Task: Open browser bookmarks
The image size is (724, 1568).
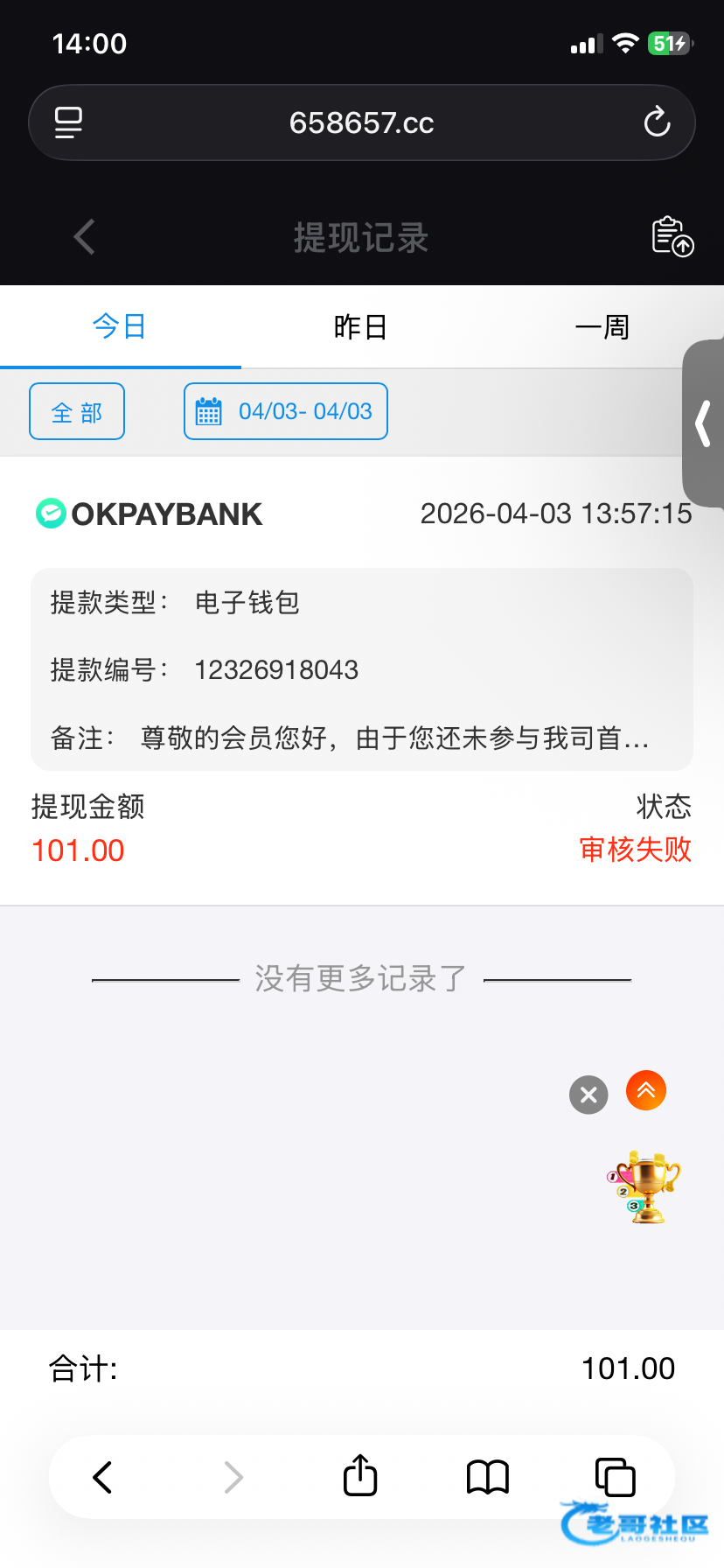Action: tap(488, 1477)
